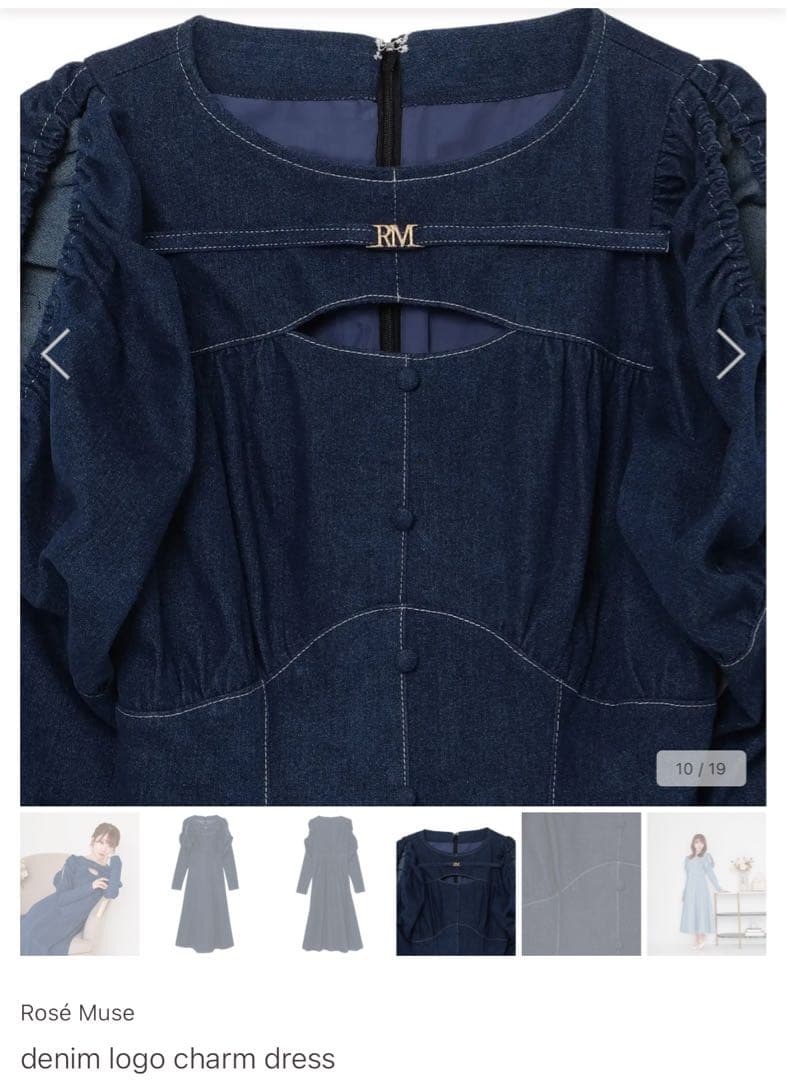Image resolution: width=787 pixels, height=1080 pixels.
Task: Open the denim logo charm dress title
Action: 163,1055
